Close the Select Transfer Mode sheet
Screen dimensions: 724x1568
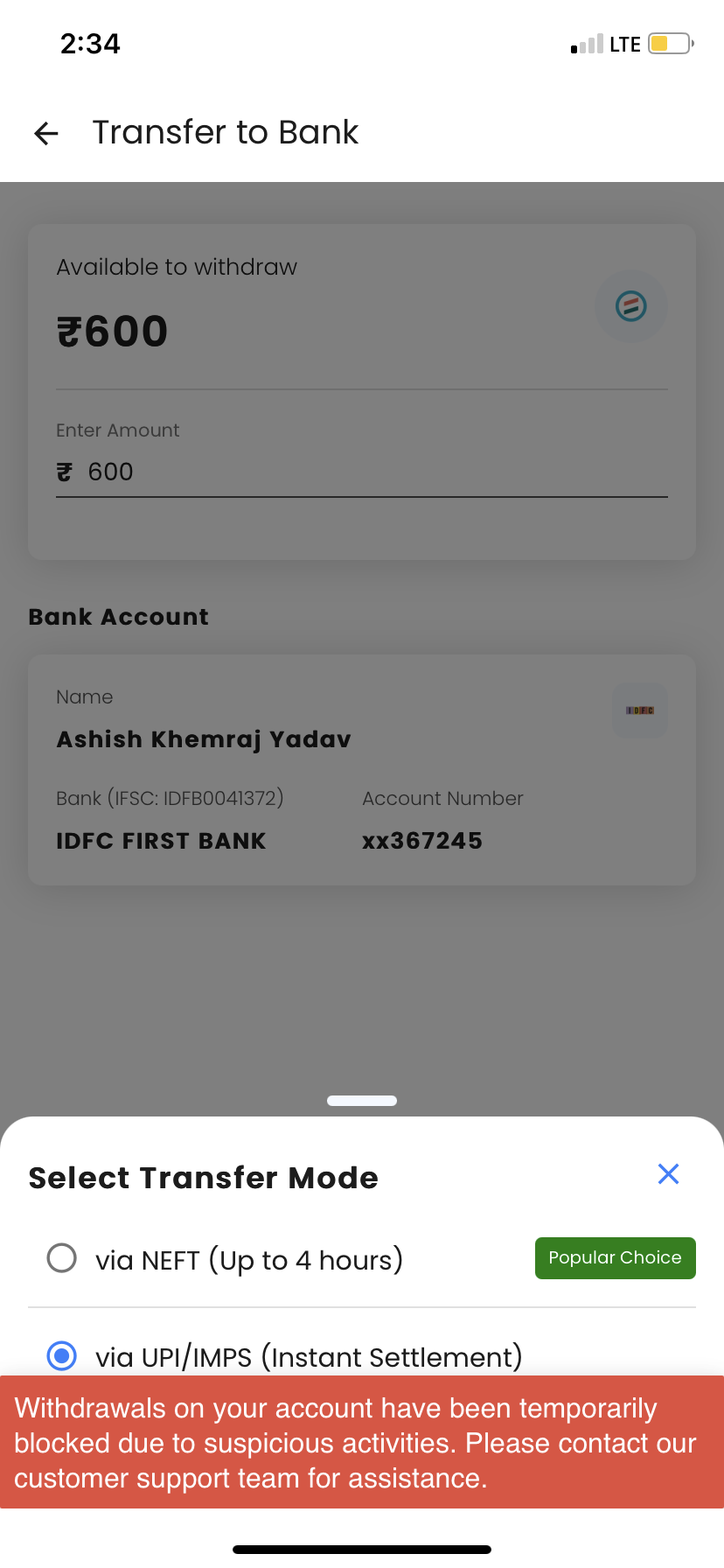pyautogui.click(x=668, y=1174)
